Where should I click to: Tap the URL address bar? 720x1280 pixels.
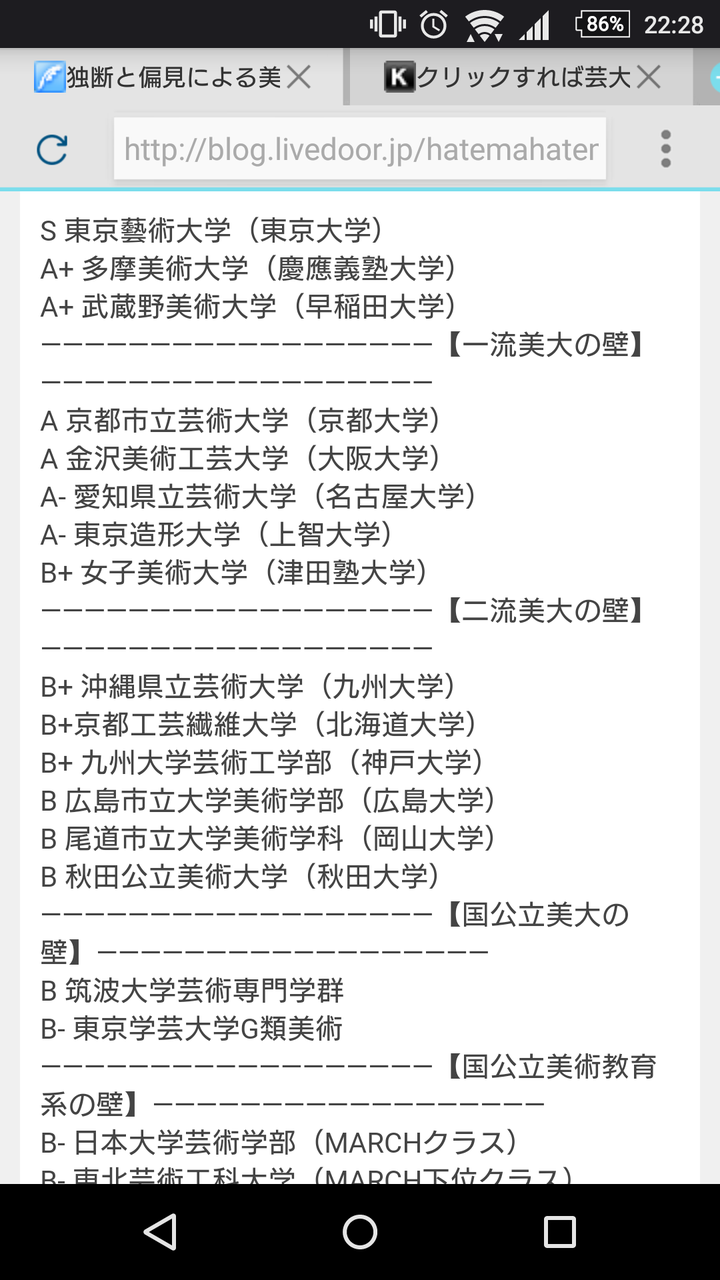tap(360, 147)
